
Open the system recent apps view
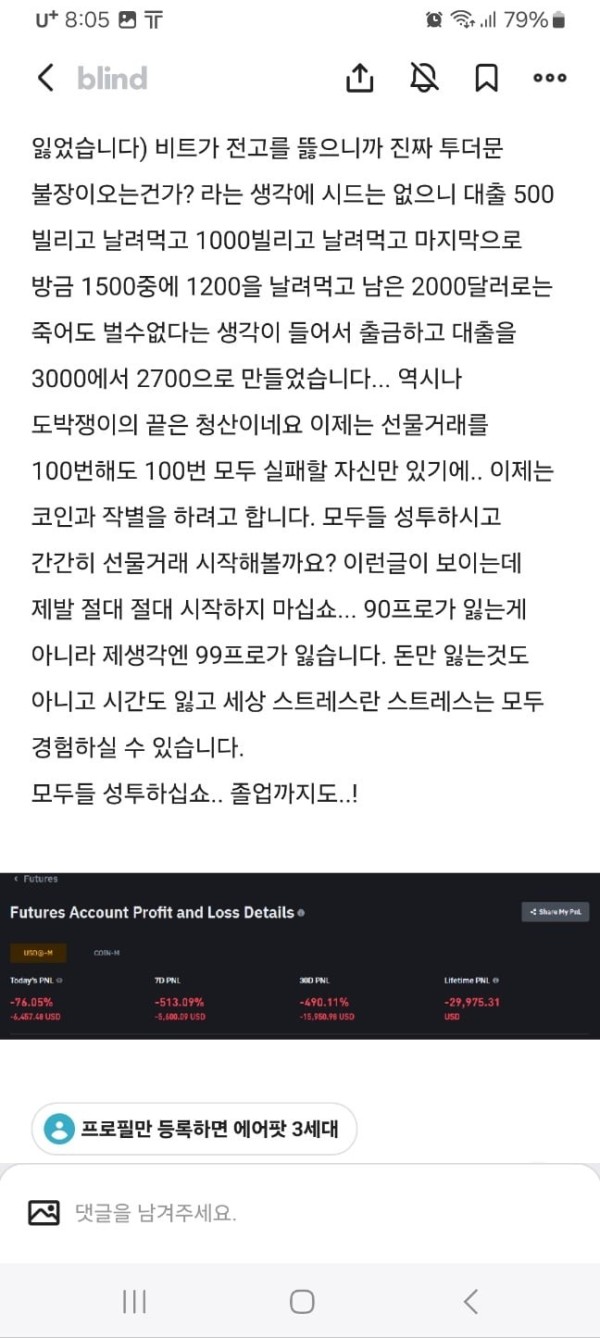pyautogui.click(x=134, y=1301)
